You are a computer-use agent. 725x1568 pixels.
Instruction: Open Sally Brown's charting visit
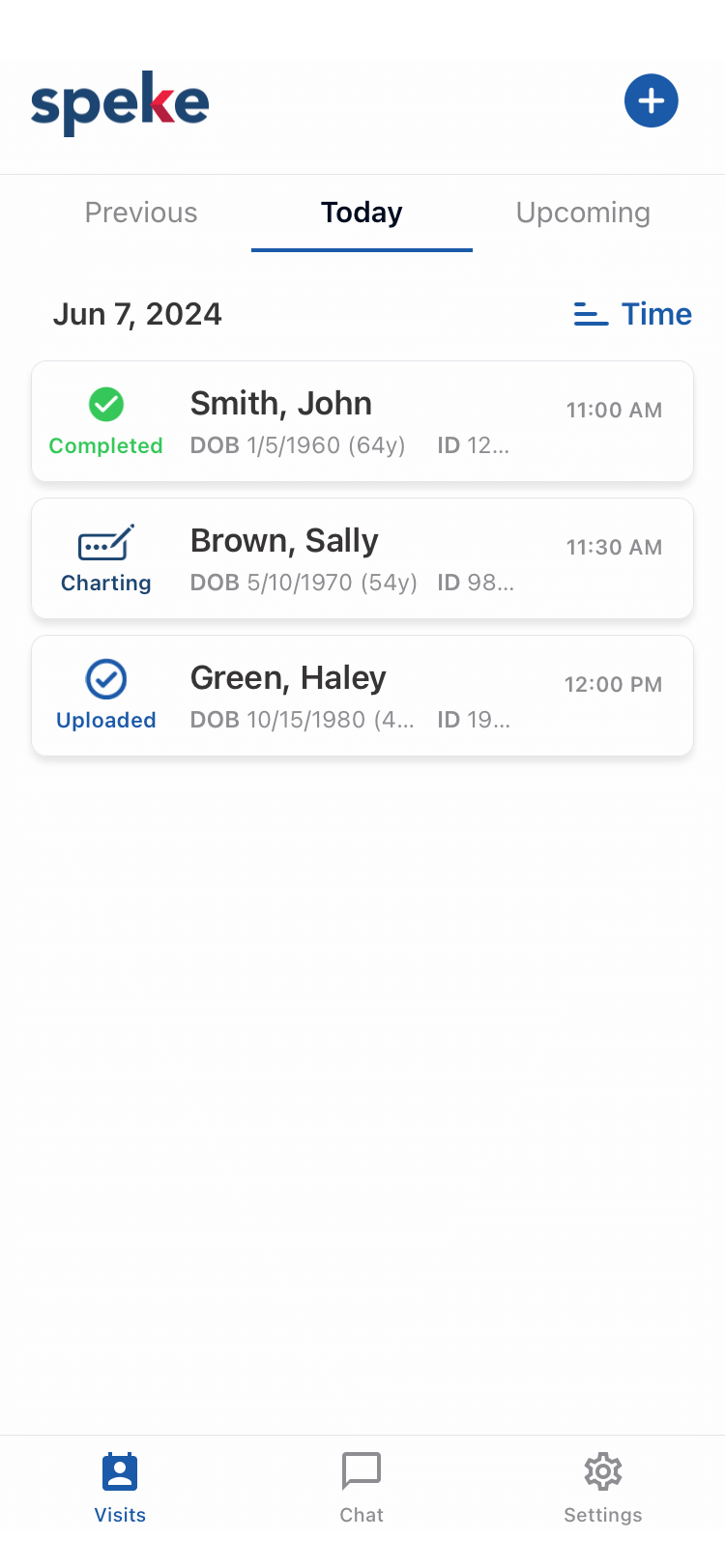[362, 558]
